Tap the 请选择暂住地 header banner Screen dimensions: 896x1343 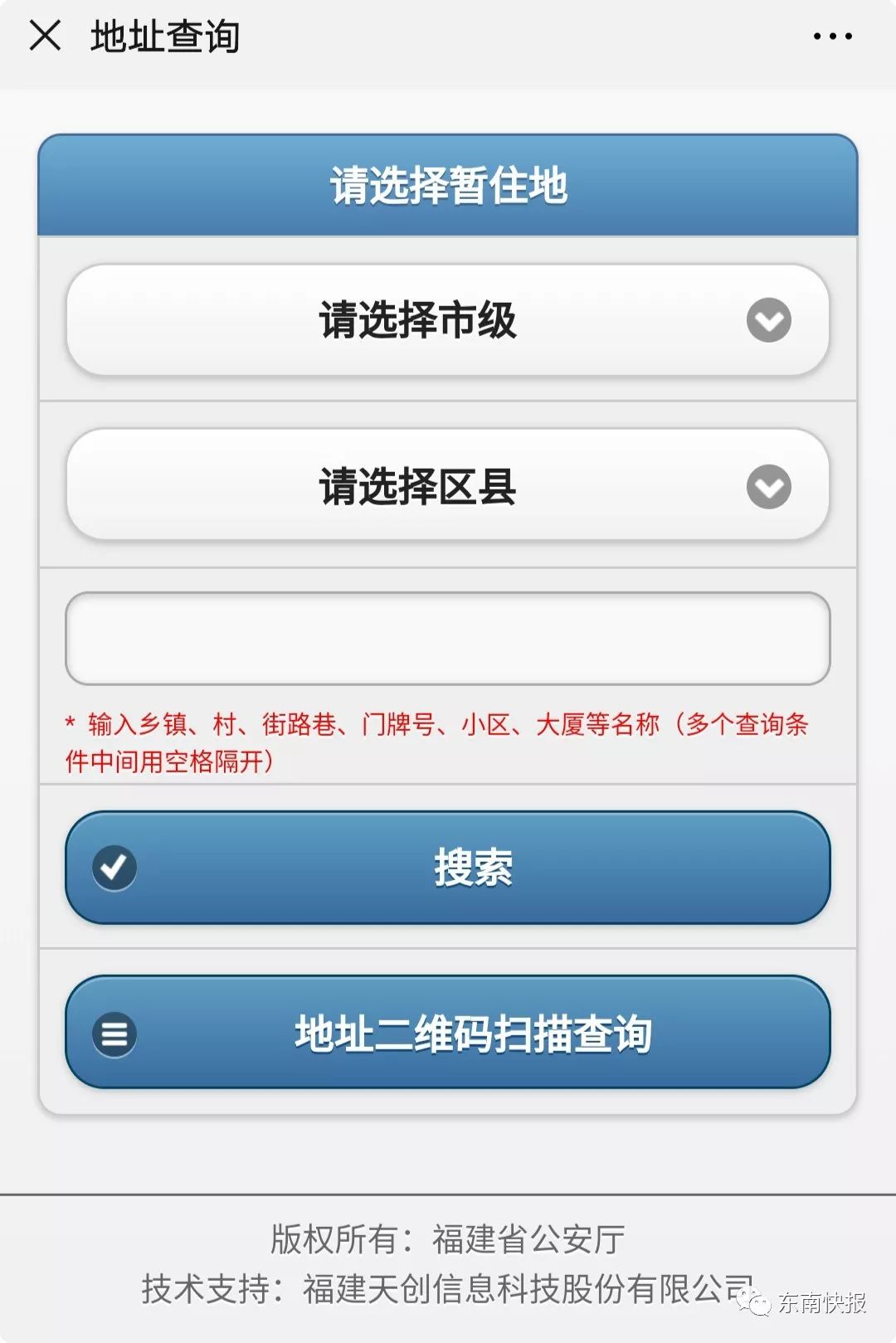[448, 184]
